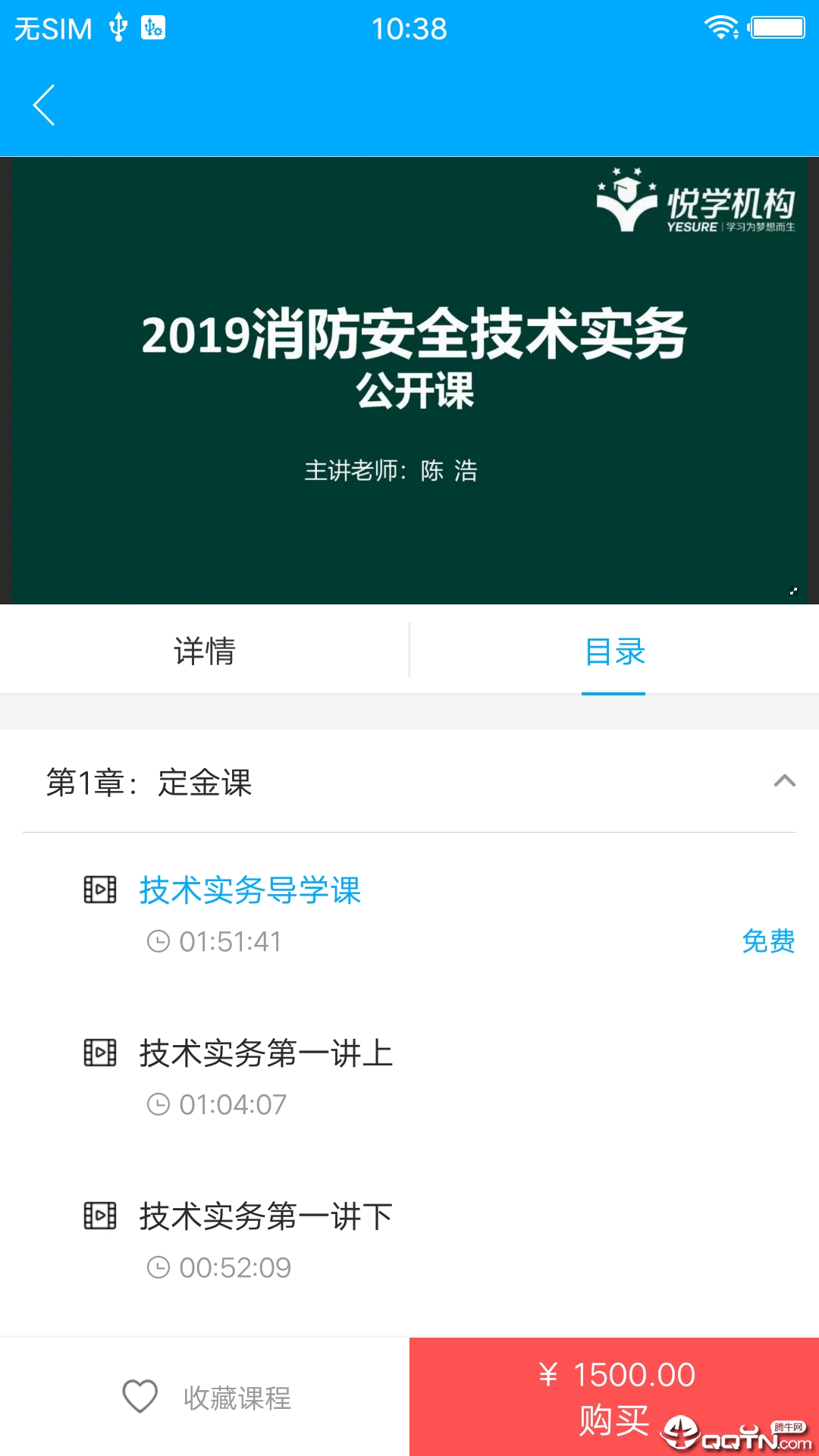Tap the course cover video thumbnail
This screenshot has height=1456, width=819.
[x=409, y=378]
